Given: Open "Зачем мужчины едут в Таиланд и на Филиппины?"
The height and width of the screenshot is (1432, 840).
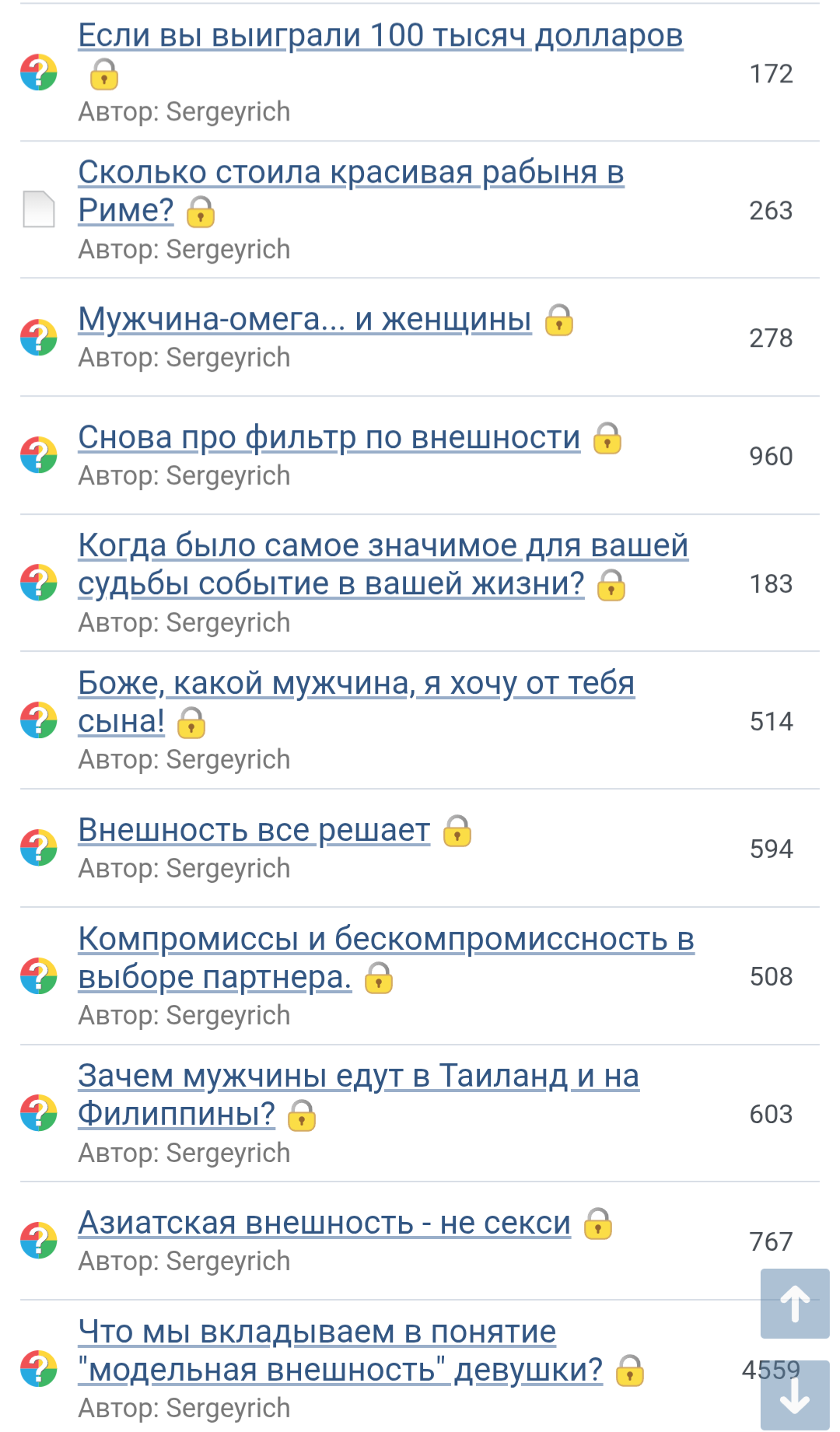Looking at the screenshot, I should [359, 1077].
